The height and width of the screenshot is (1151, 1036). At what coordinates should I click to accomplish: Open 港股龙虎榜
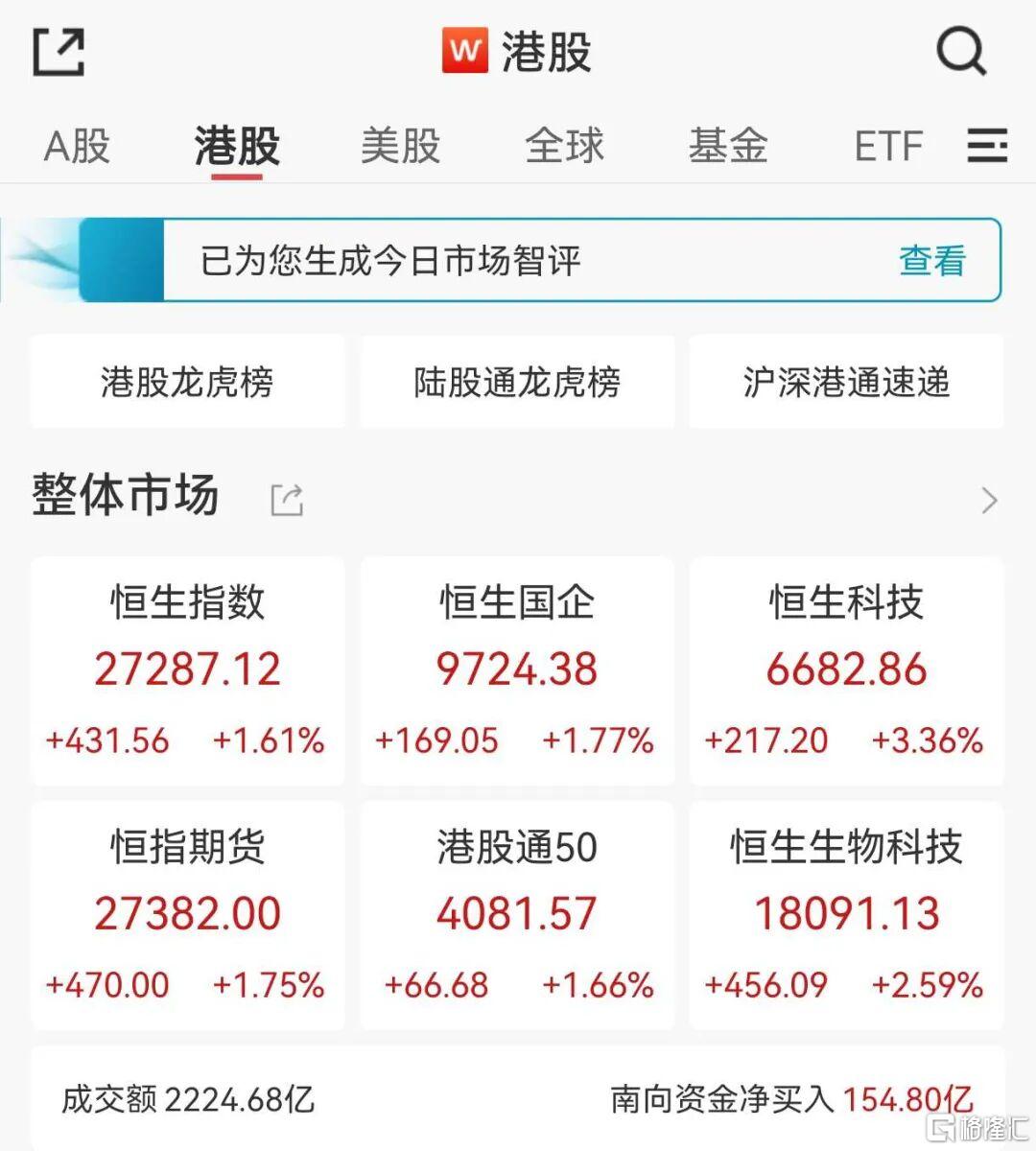click(x=187, y=382)
